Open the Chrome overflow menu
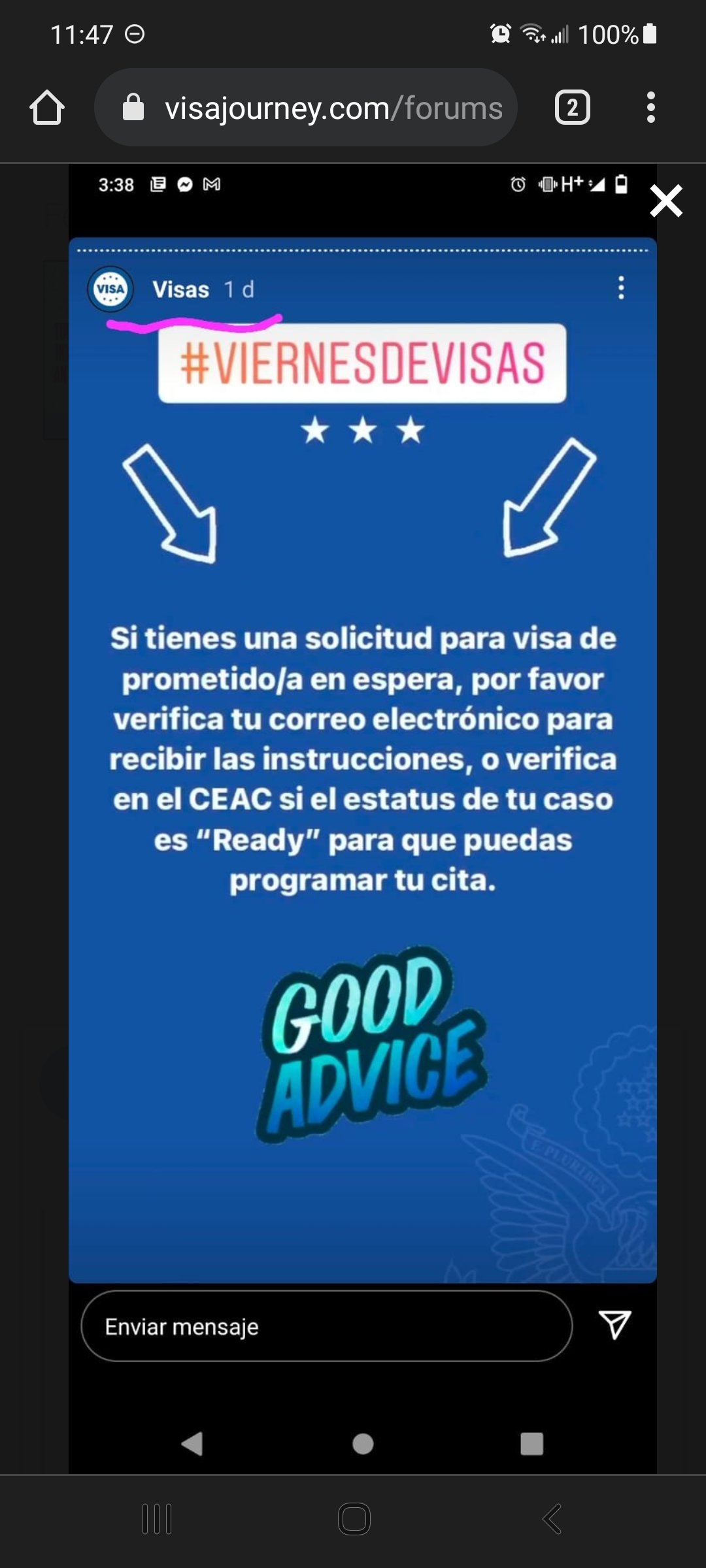 tap(650, 107)
